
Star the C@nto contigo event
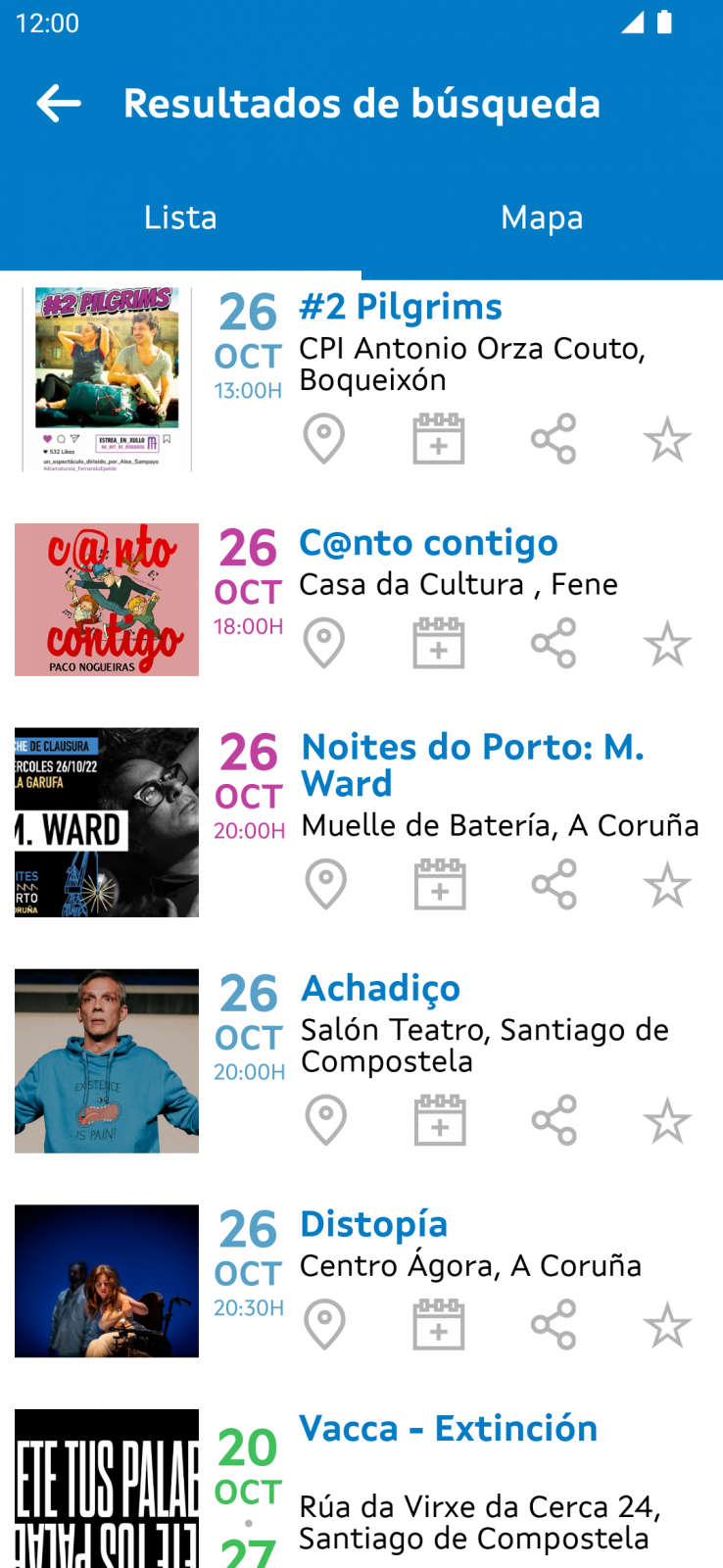667,643
